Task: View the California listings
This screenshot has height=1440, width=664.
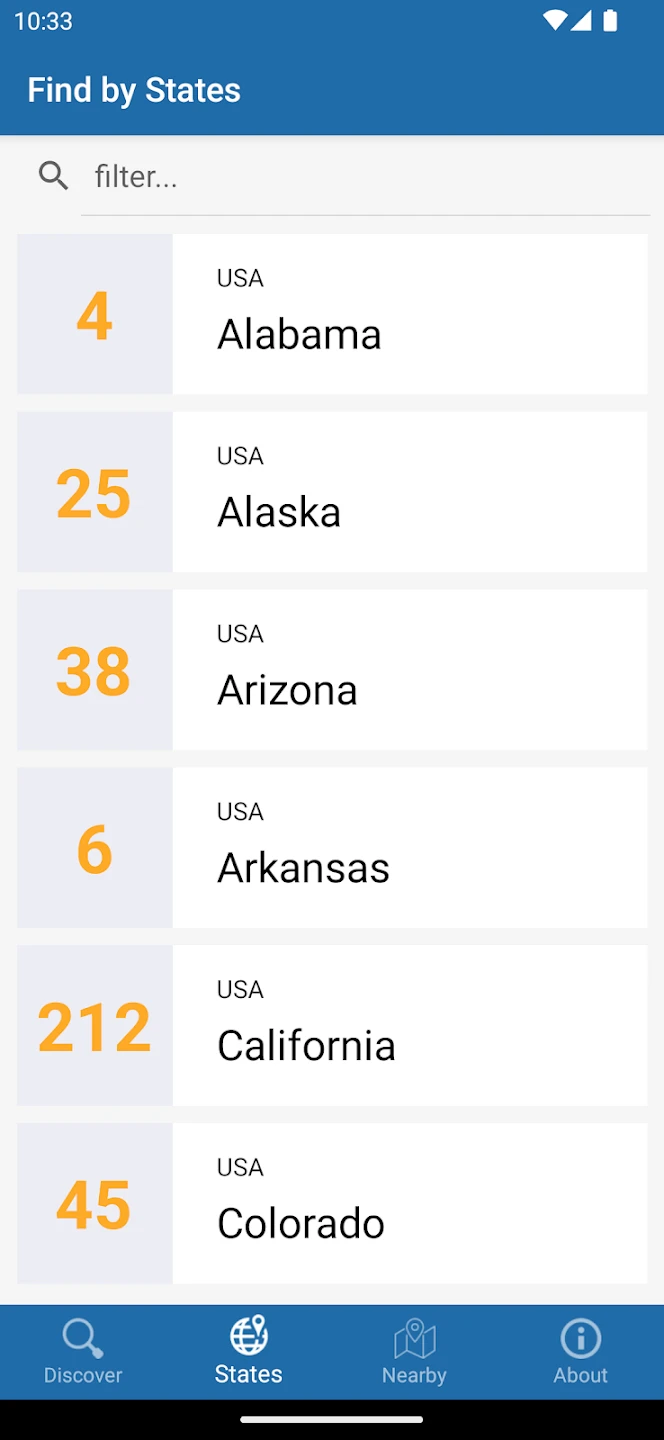Action: pos(332,1026)
